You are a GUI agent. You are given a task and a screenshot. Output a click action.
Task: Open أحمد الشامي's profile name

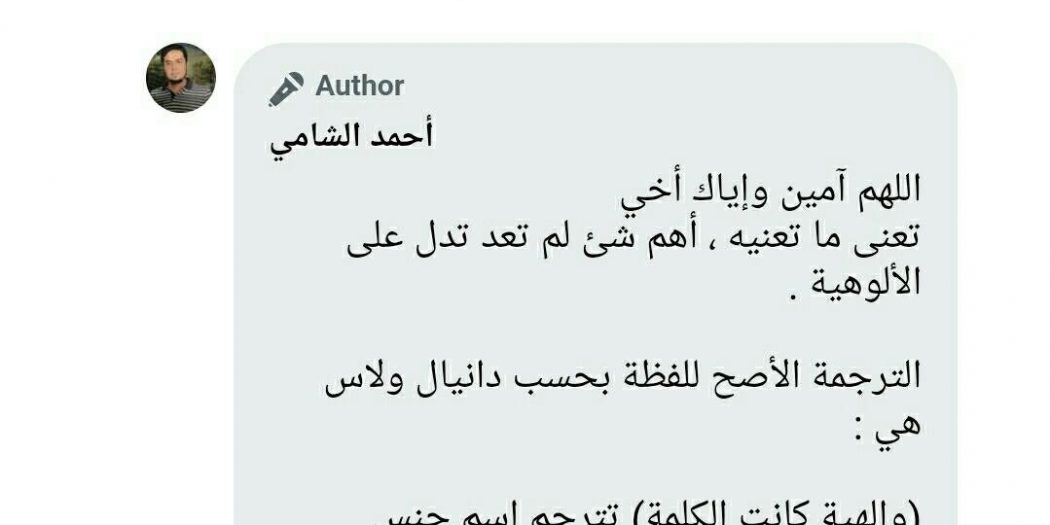[x=351, y=136]
